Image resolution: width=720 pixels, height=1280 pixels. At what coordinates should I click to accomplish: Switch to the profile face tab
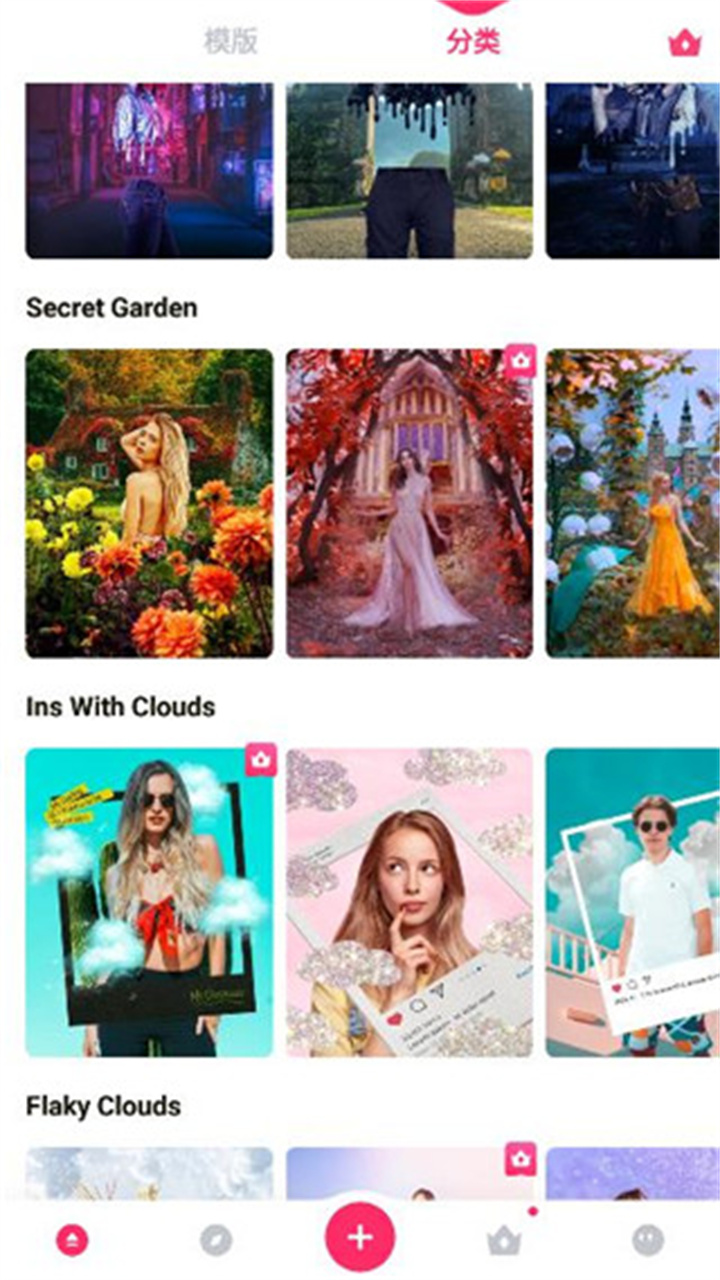(x=648, y=1241)
